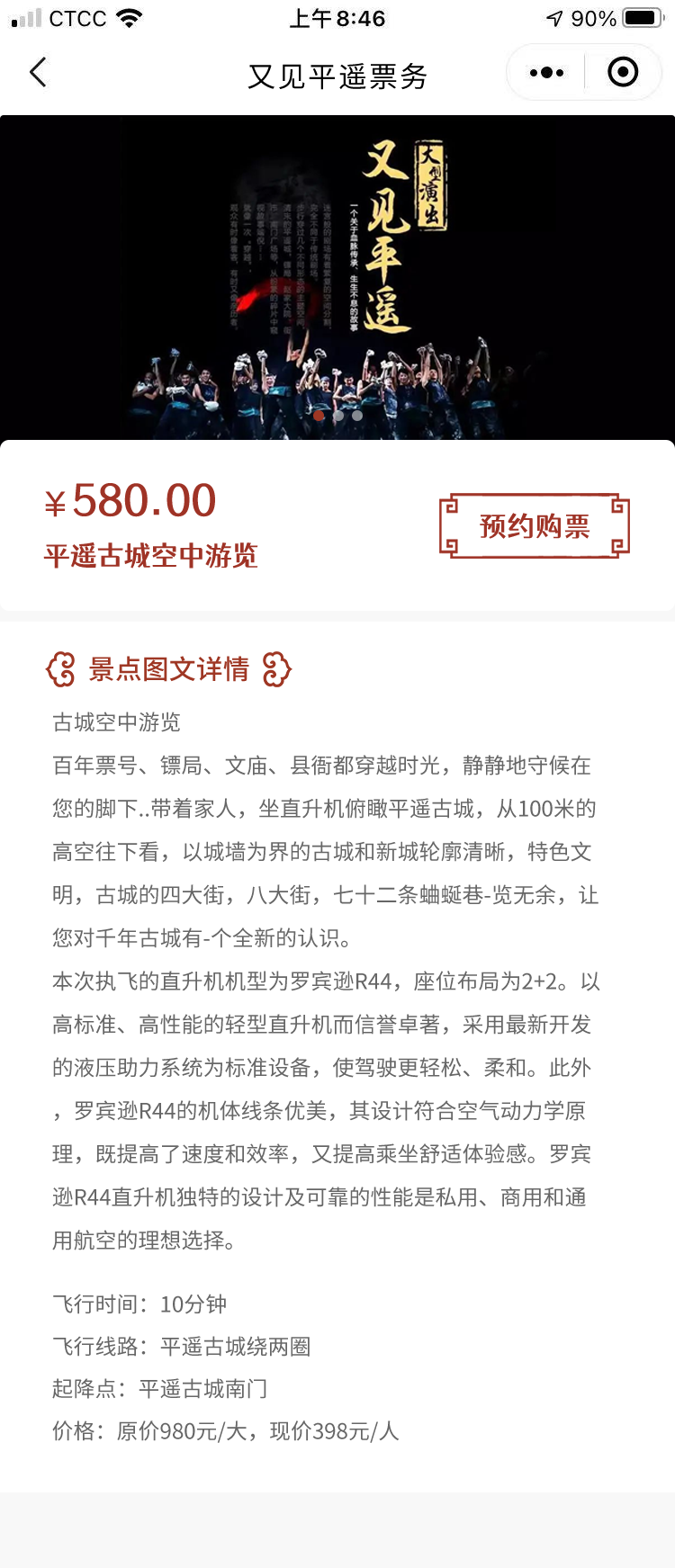Viewport: 675px width, 1568px height.
Task: Tap the 预约购票 button to book tickets
Action: pos(535,526)
